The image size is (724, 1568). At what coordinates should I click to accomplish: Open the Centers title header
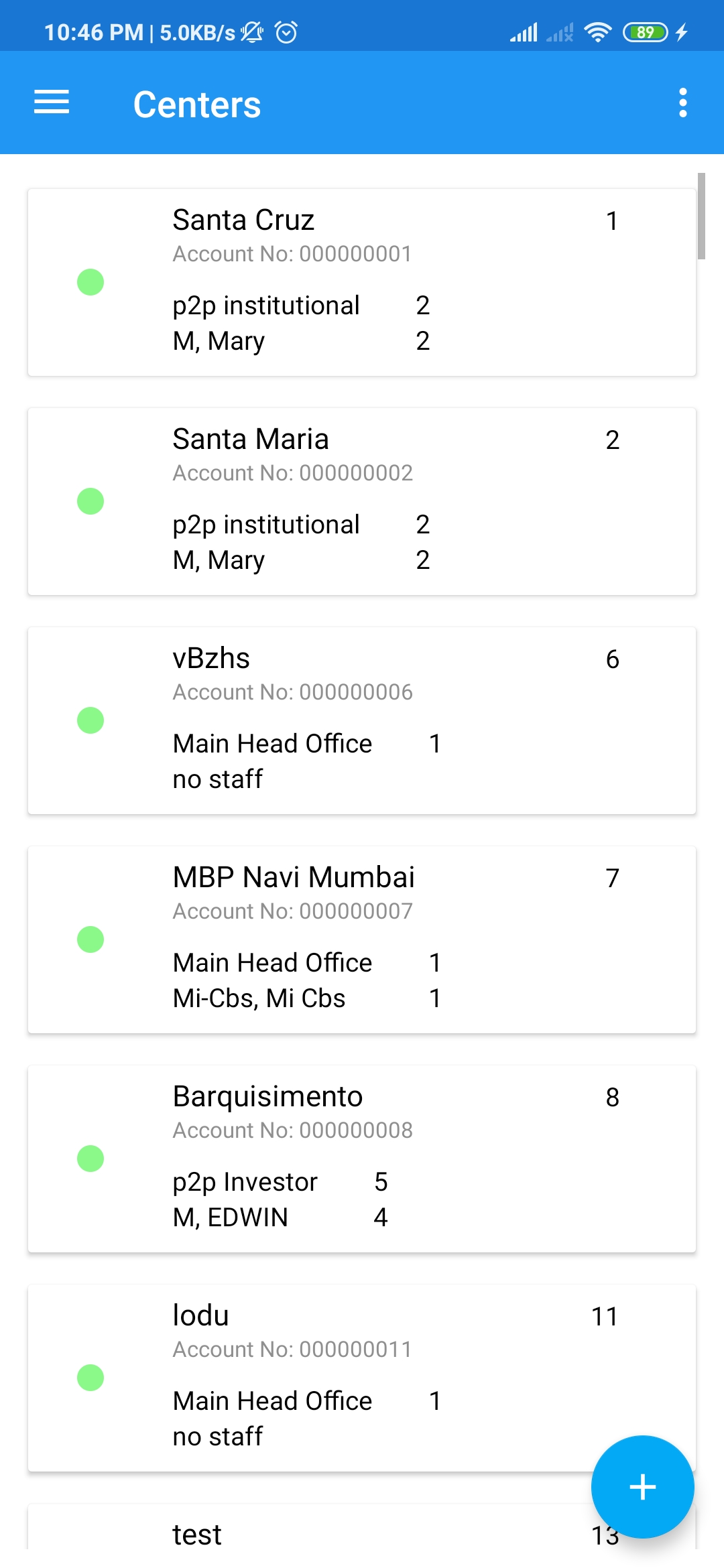196,104
